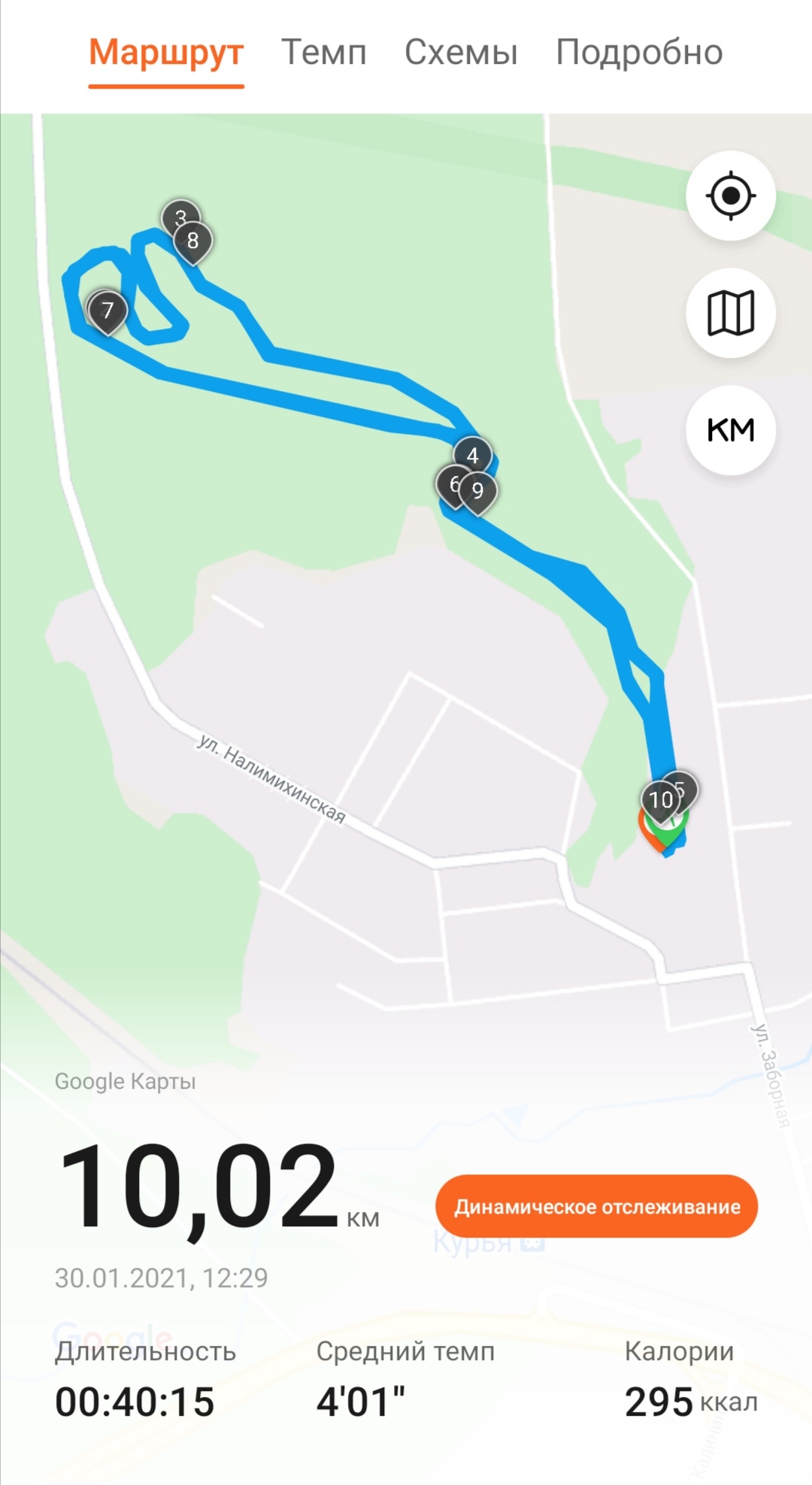Switch to the Маршрут tab
Screen dimensions: 812x1485
click(166, 53)
